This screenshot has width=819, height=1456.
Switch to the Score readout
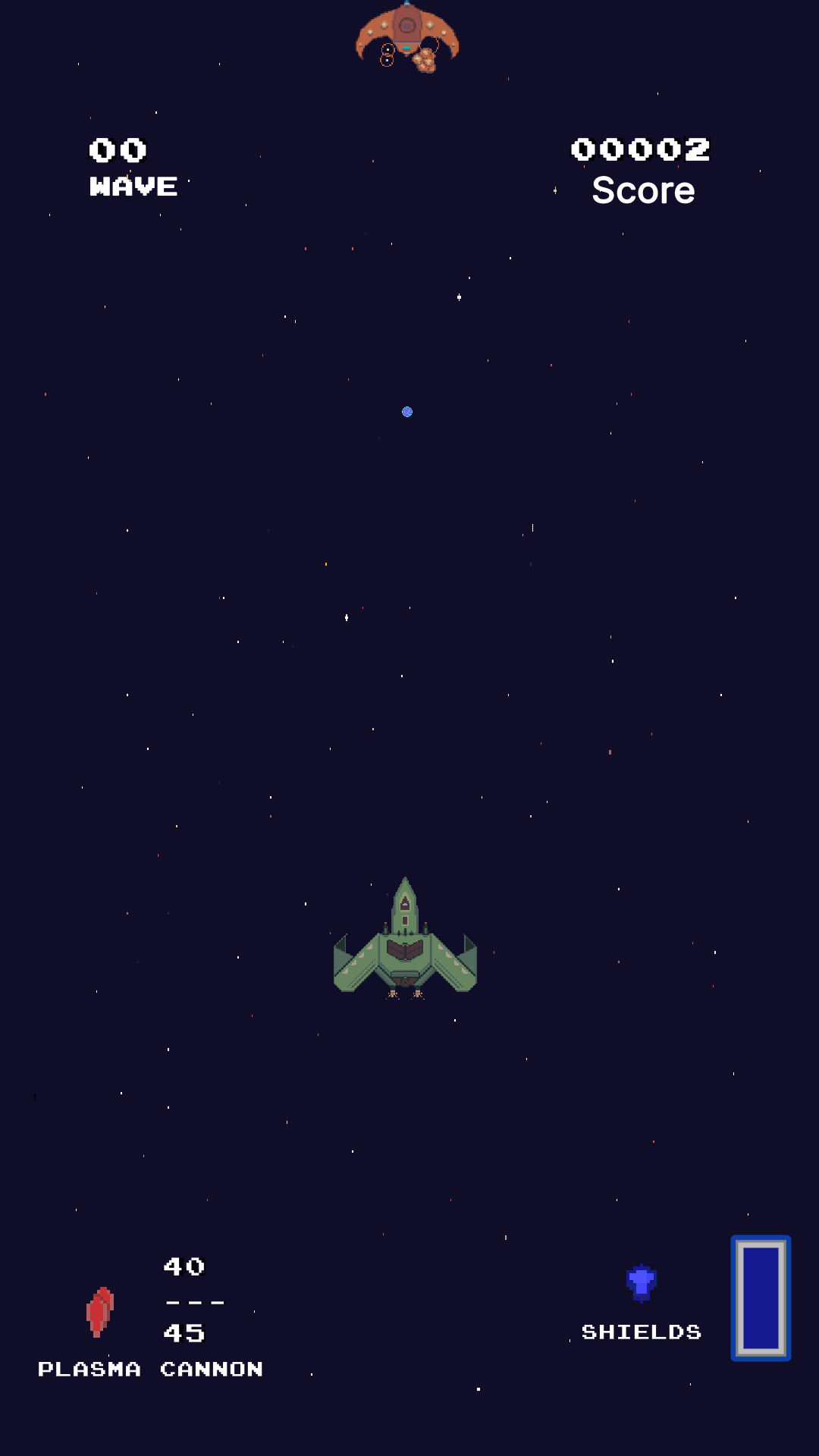(642, 191)
